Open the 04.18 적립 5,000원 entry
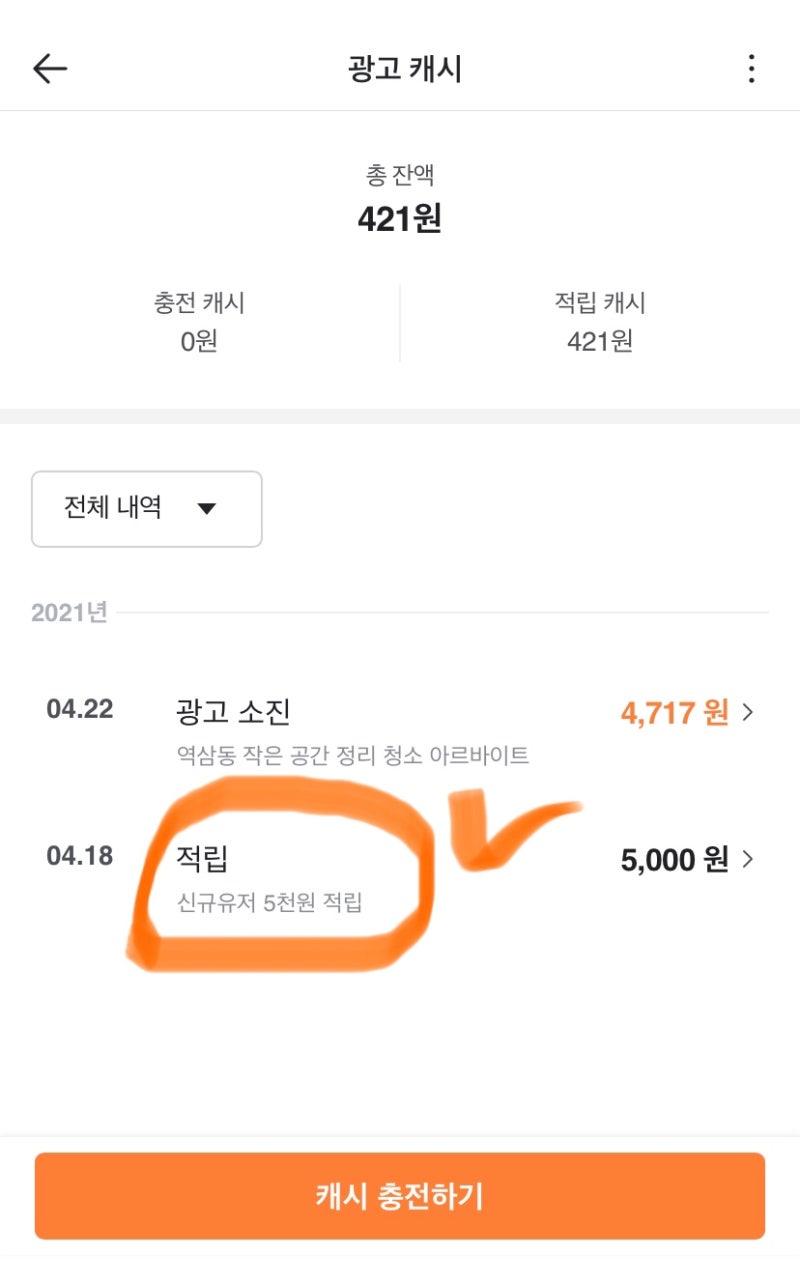This screenshot has width=800, height=1284. 400,877
